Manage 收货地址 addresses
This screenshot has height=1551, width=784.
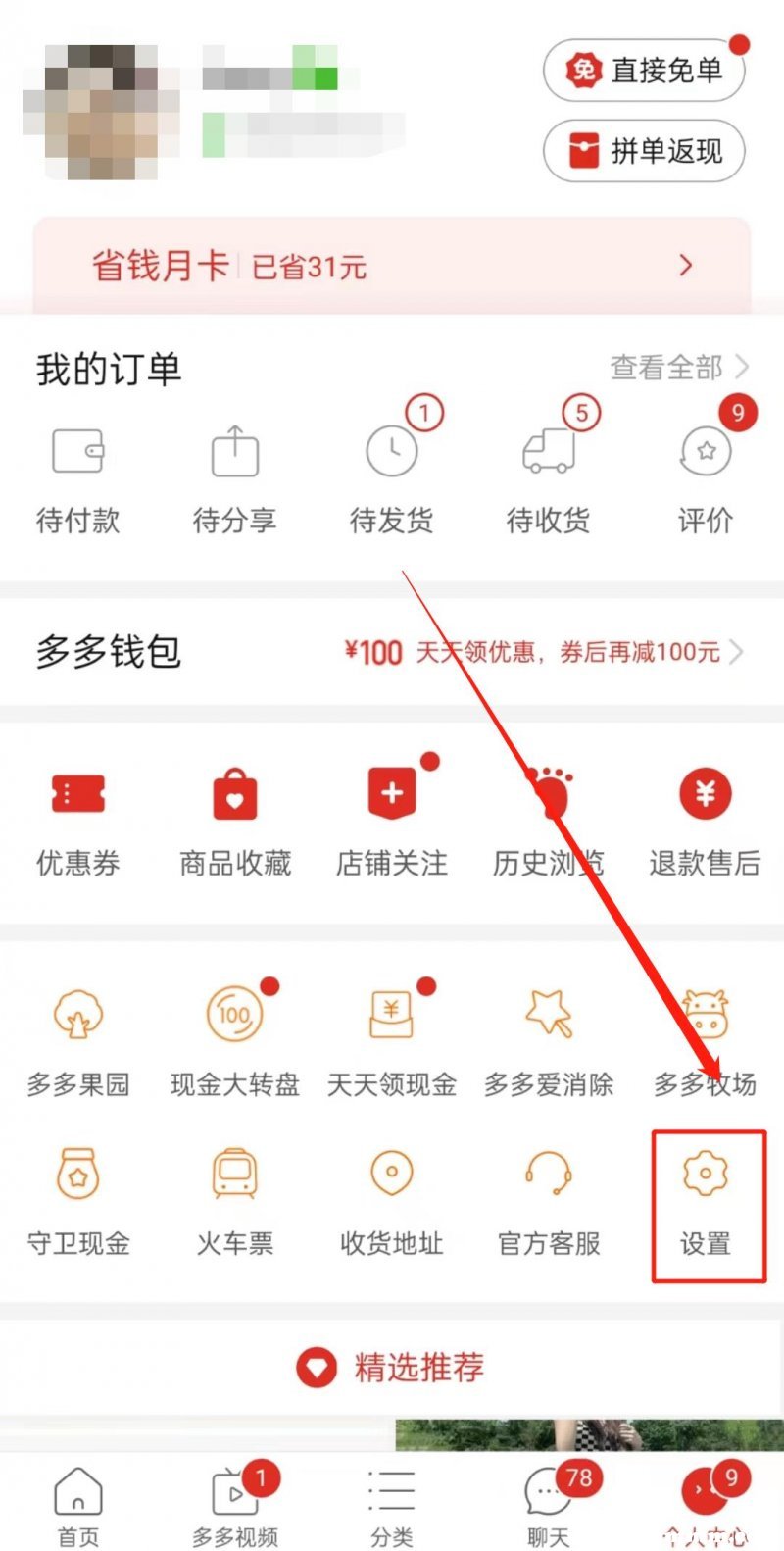click(x=392, y=1201)
